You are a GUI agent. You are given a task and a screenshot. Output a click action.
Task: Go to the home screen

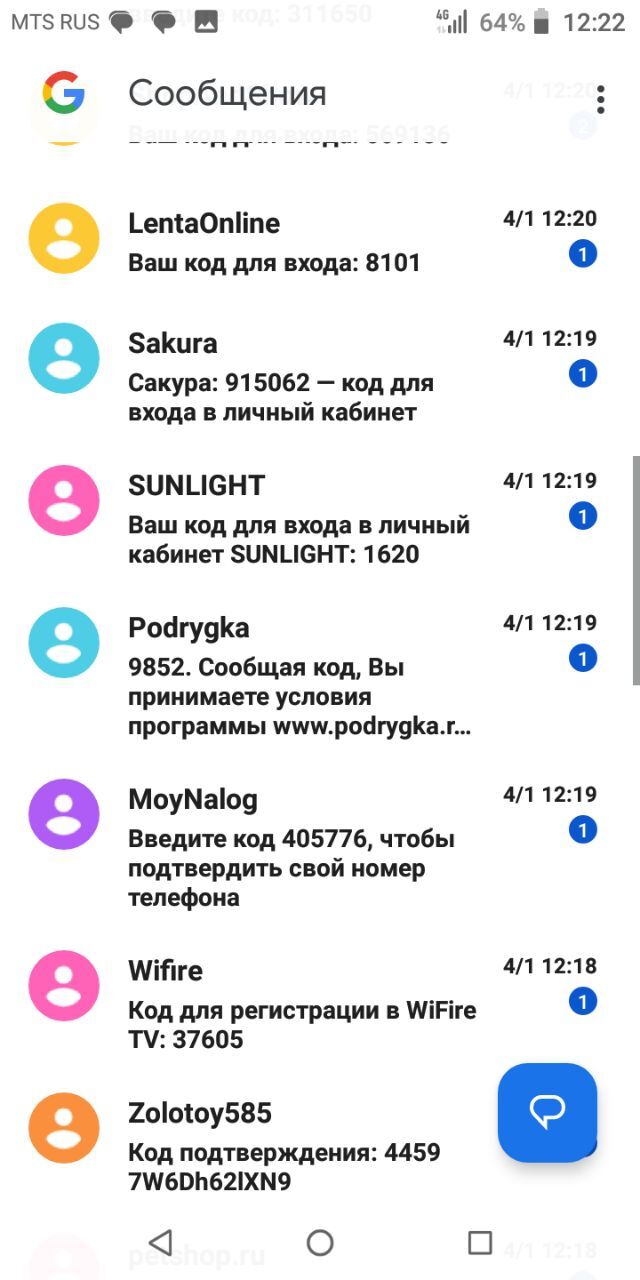pyautogui.click(x=320, y=1242)
